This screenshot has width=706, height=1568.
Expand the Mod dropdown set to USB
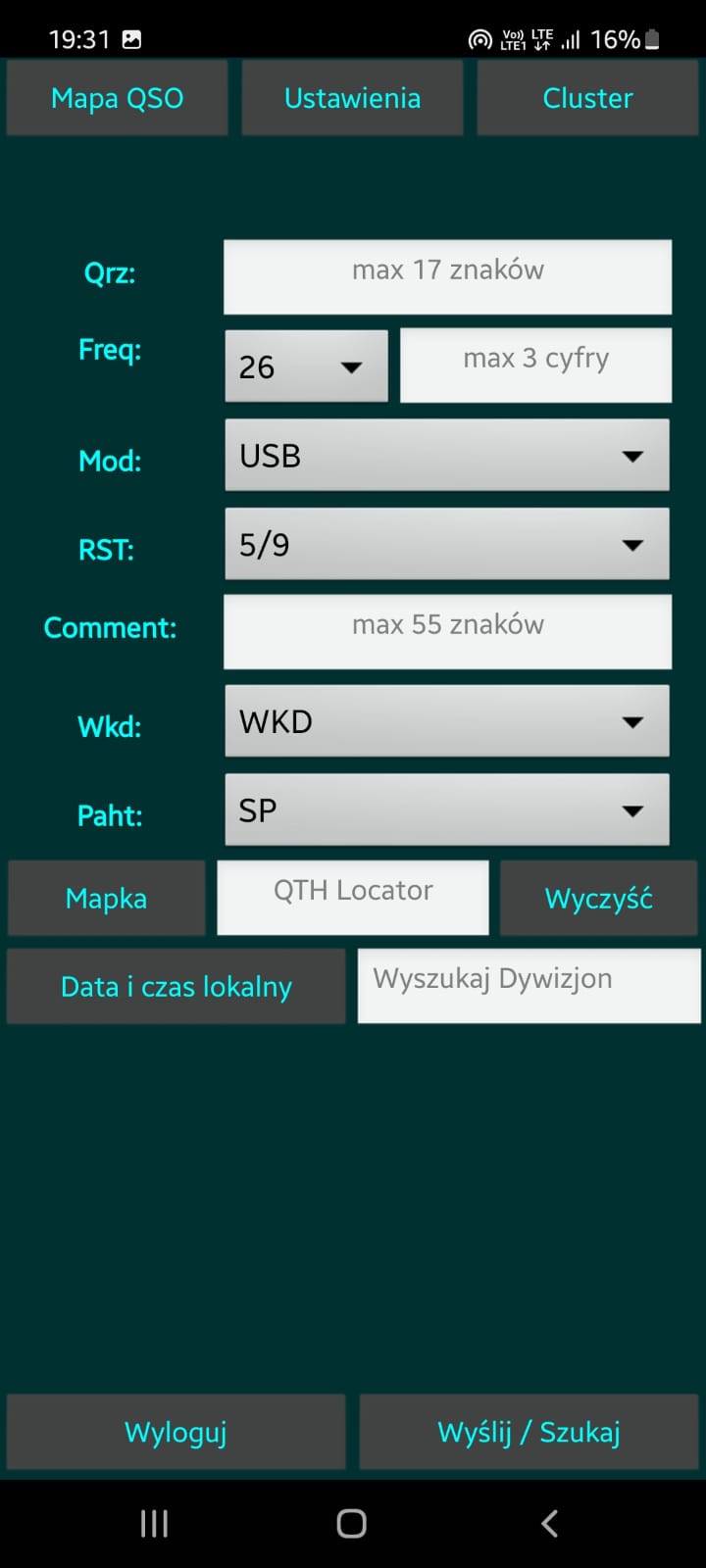(x=447, y=456)
